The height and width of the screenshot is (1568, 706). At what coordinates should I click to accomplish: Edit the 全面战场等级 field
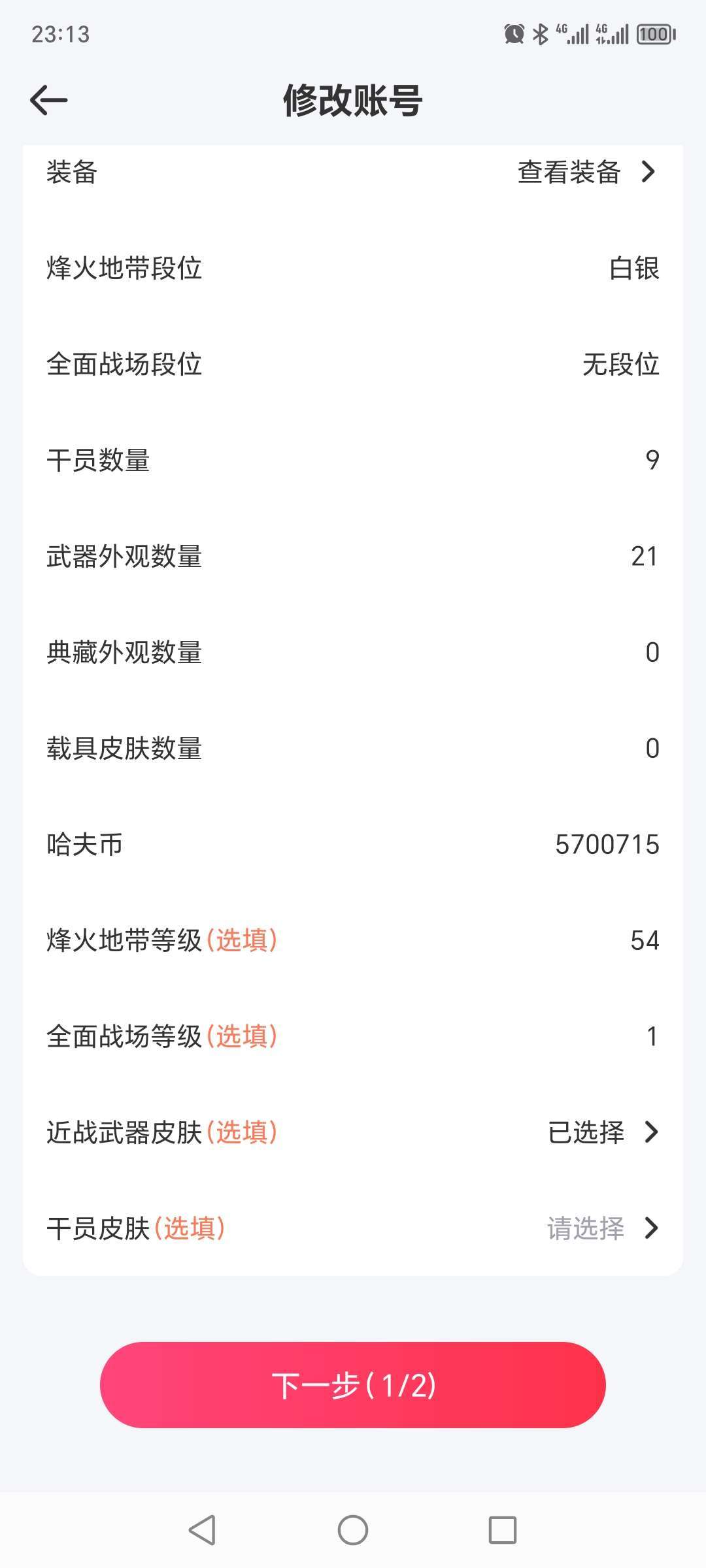click(x=353, y=1037)
